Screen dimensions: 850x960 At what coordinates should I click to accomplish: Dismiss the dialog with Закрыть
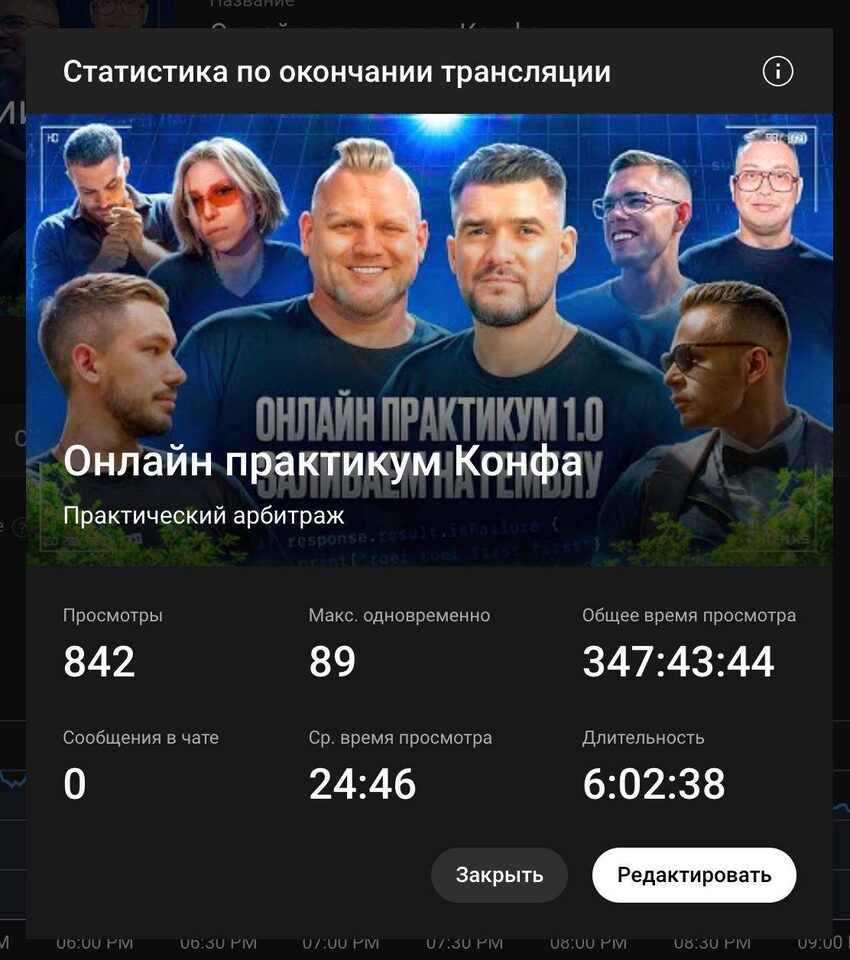499,875
